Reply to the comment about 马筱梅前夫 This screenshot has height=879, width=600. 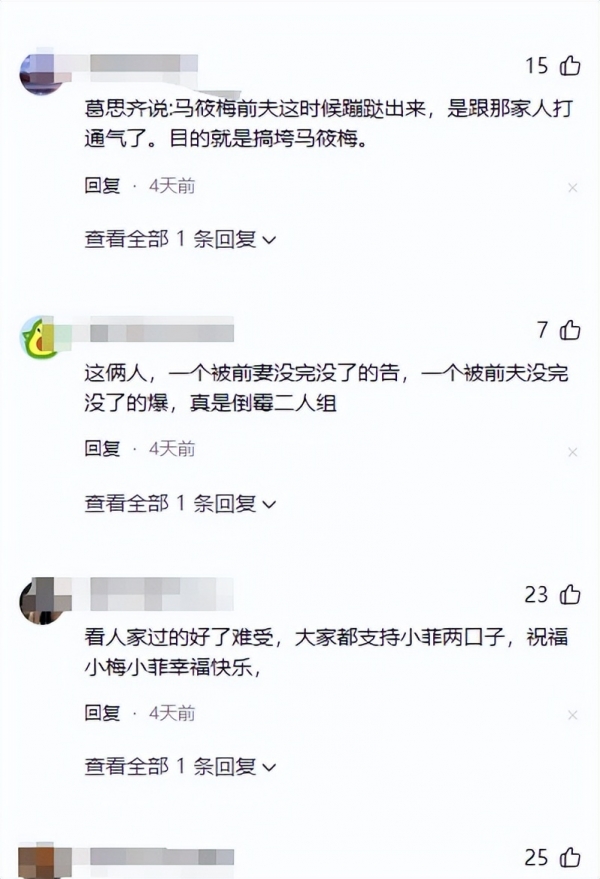point(102,186)
